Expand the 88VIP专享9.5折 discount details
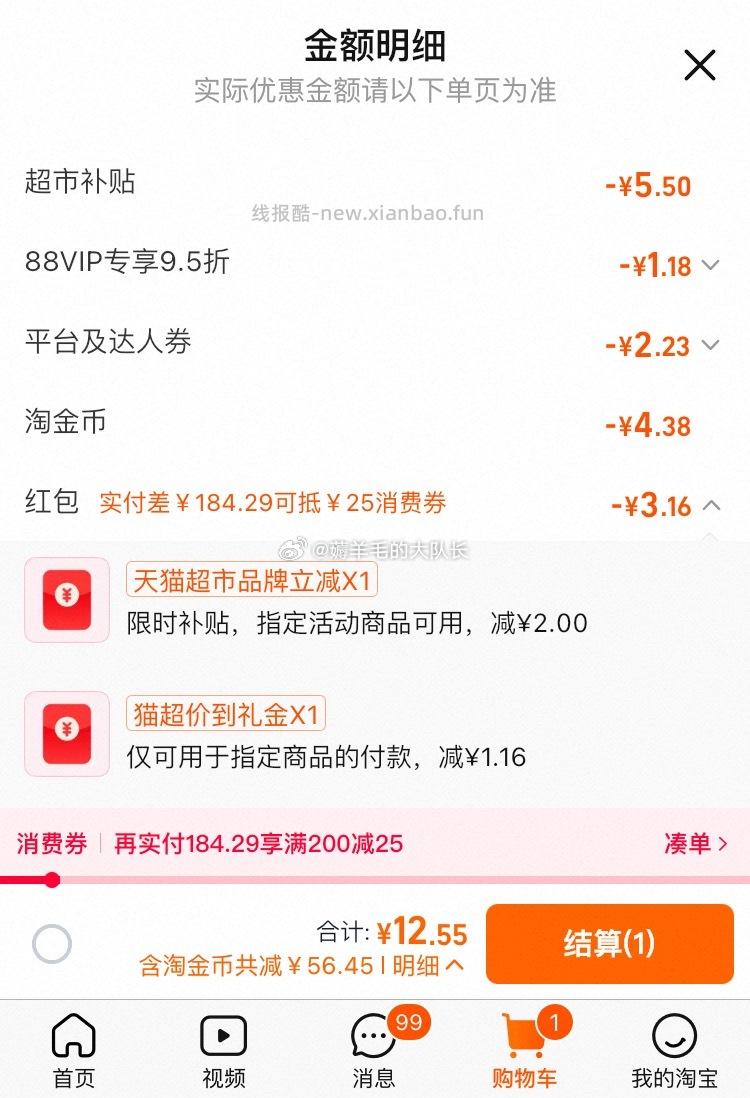Image resolution: width=750 pixels, height=1098 pixels. pyautogui.click(x=710, y=265)
